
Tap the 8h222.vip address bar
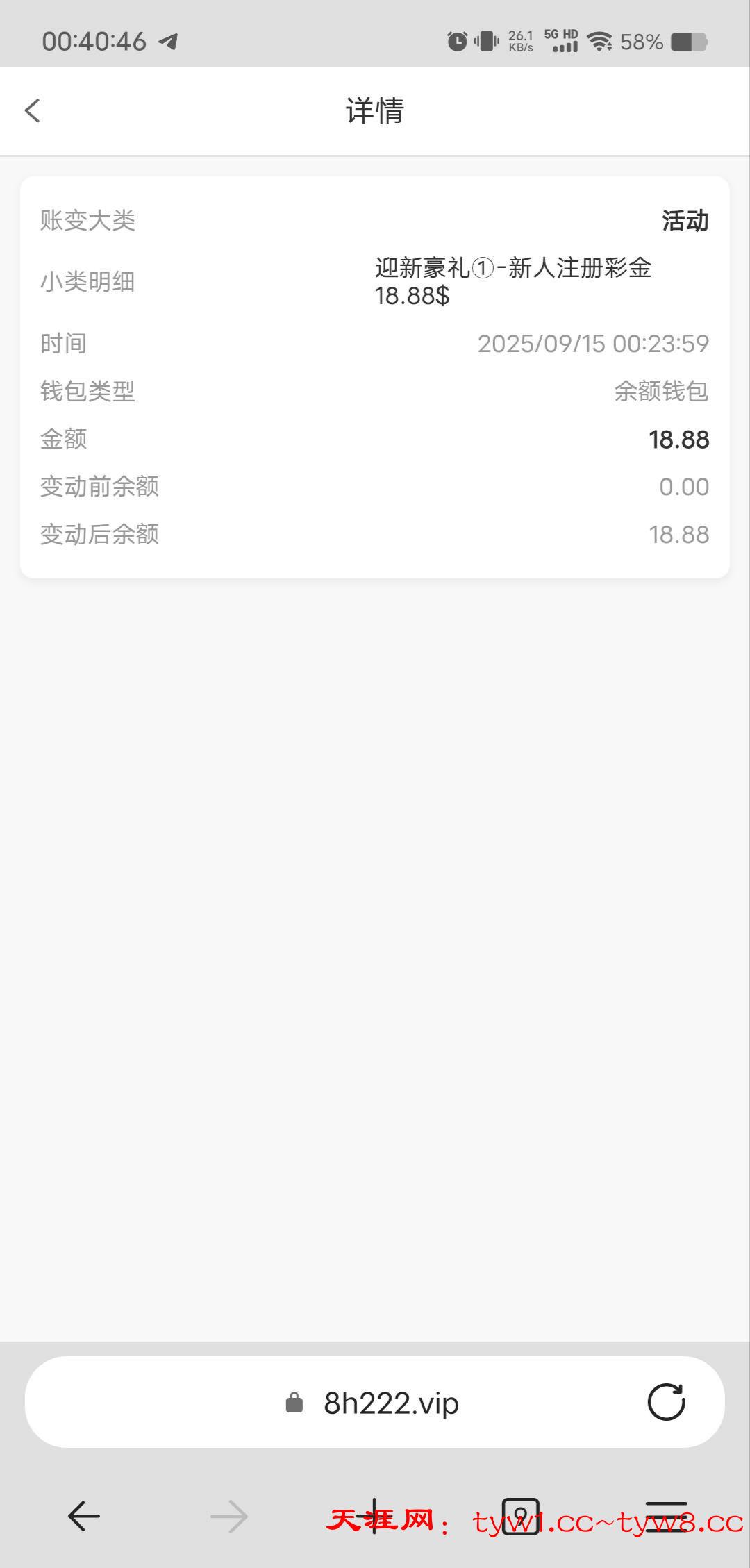375,1403
